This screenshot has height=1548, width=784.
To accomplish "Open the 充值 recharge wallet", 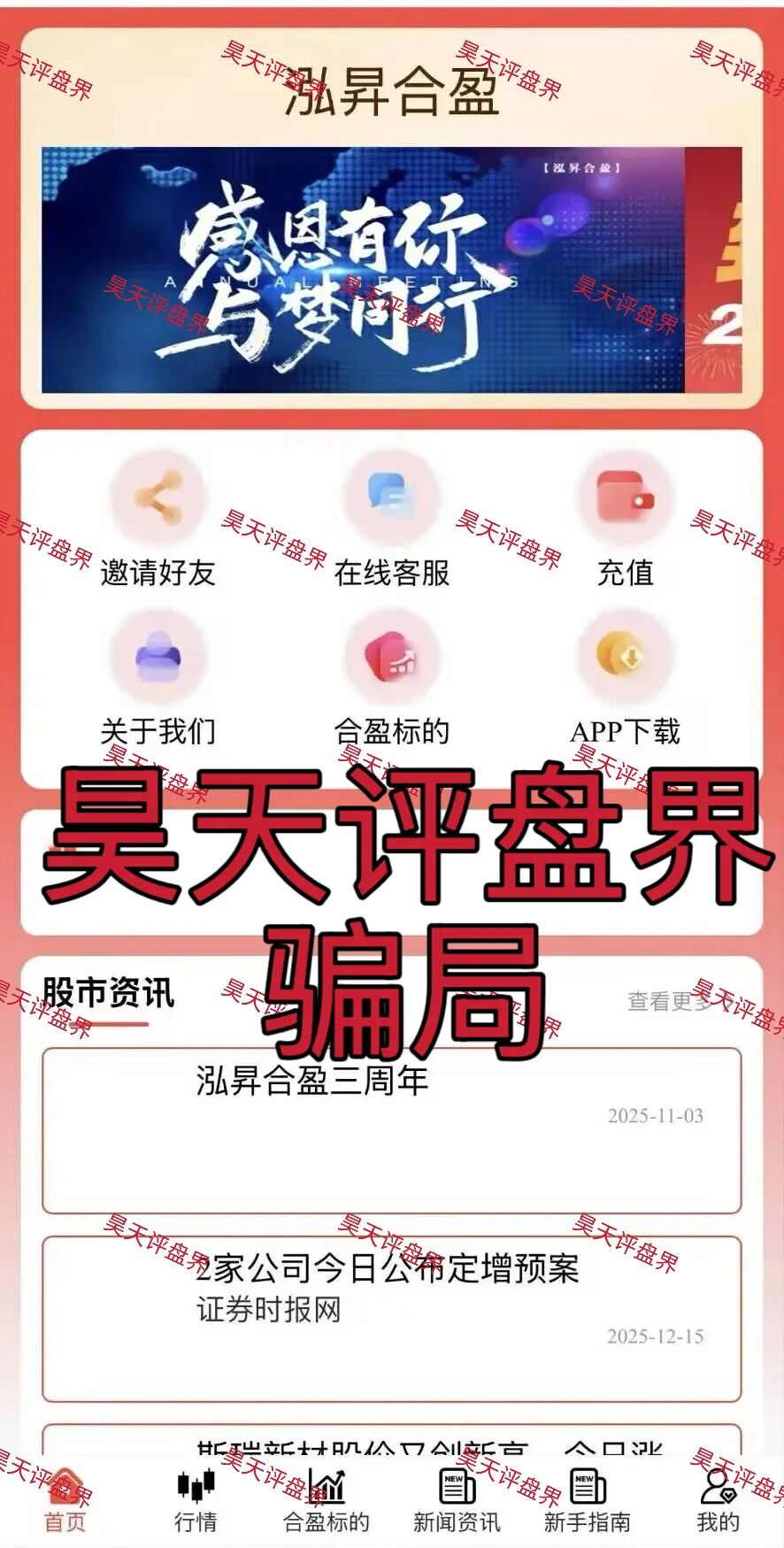I will (625, 498).
